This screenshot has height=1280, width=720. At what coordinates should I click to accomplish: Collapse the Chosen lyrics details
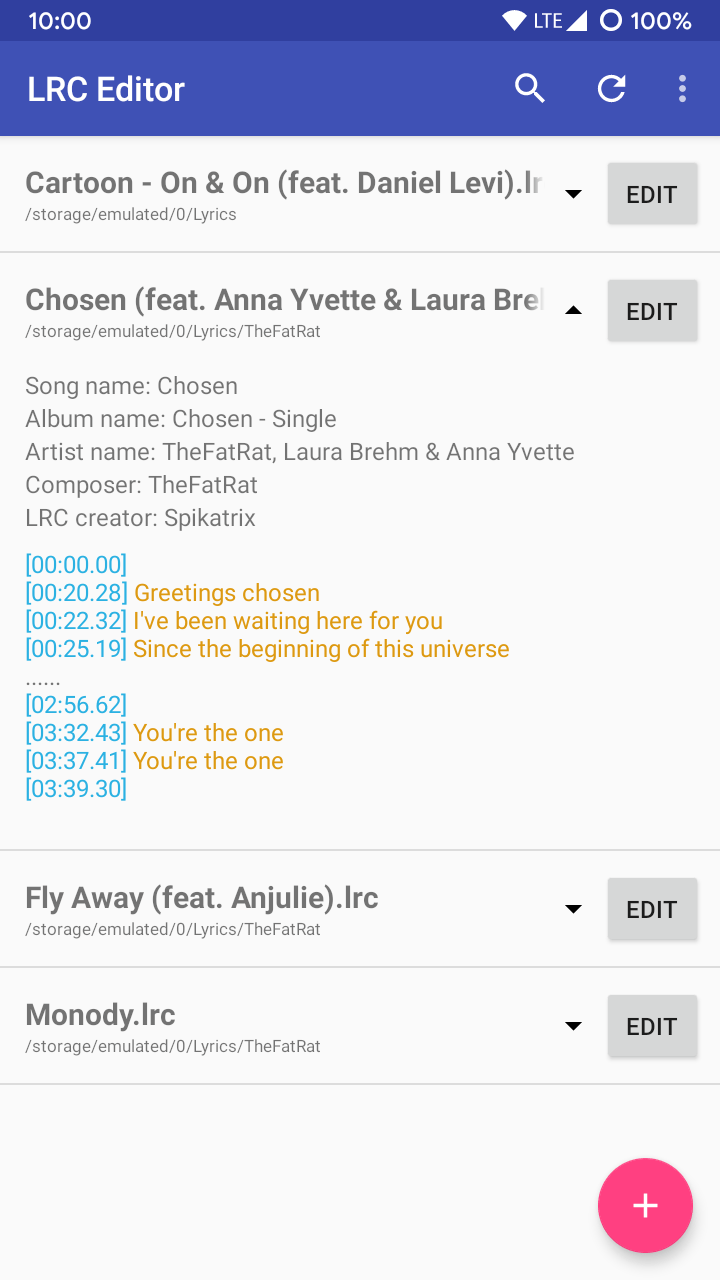pos(573,311)
